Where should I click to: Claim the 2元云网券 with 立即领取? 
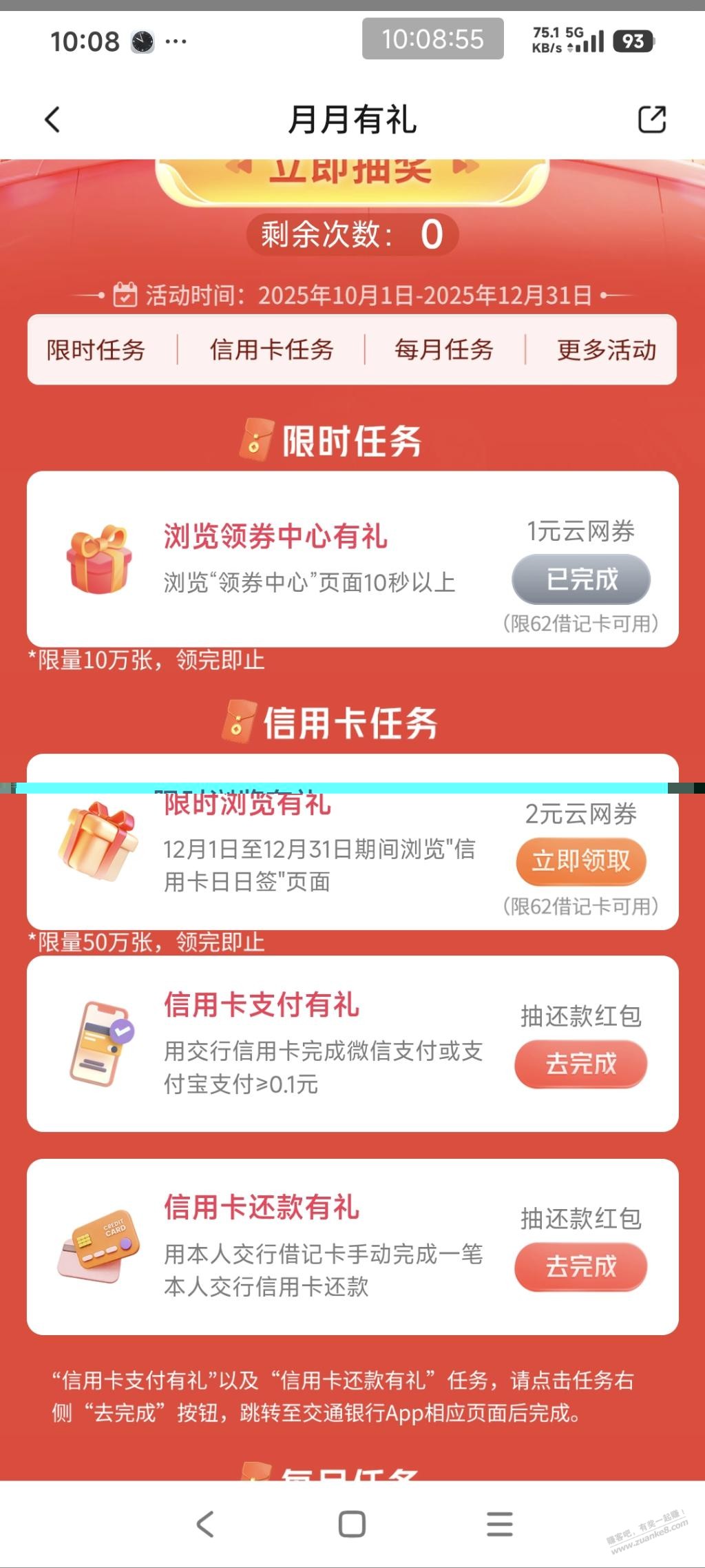point(580,860)
